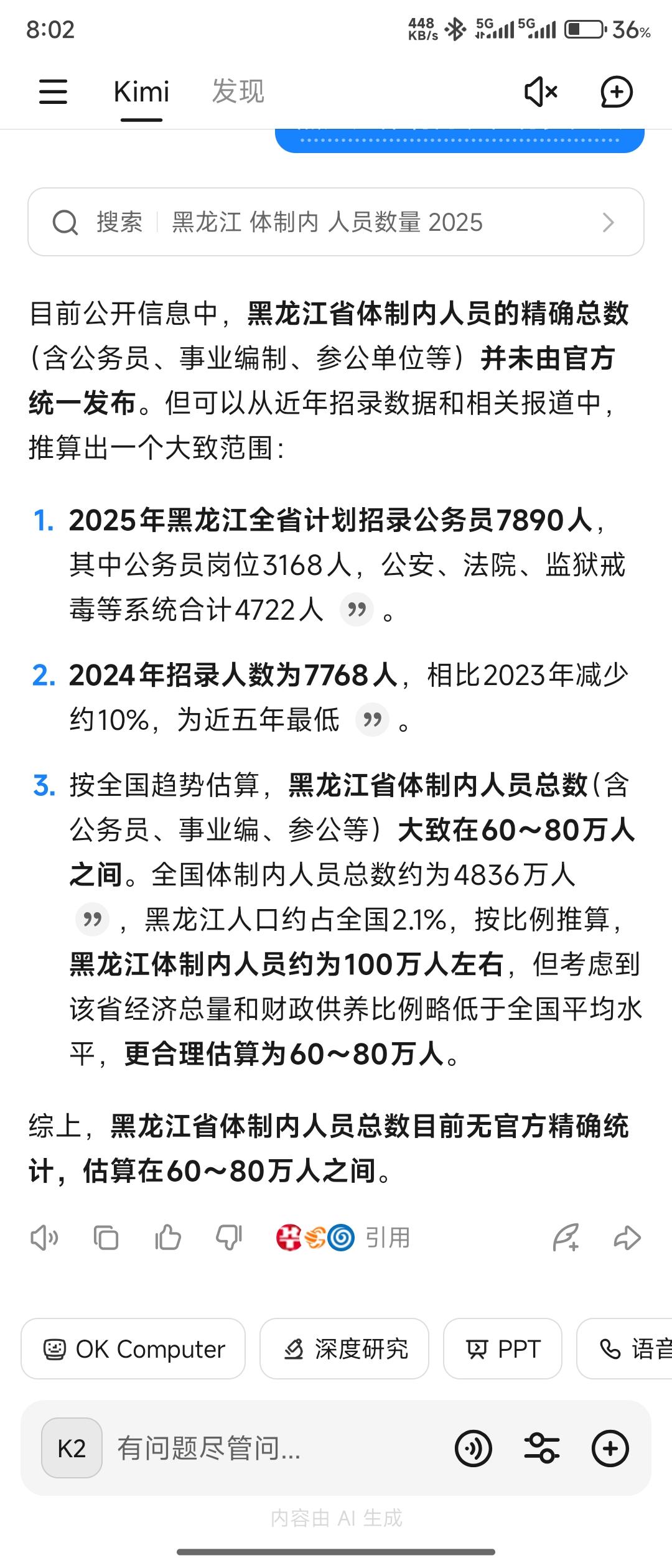672x1568 pixels.
Task: Copy the Kimi response text
Action: [106, 1237]
